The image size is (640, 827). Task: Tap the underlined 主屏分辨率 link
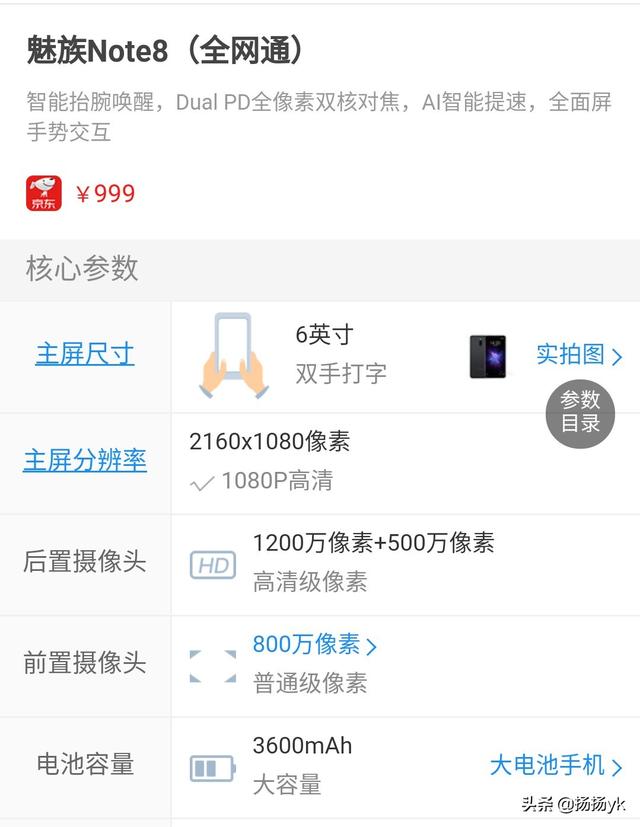85,460
